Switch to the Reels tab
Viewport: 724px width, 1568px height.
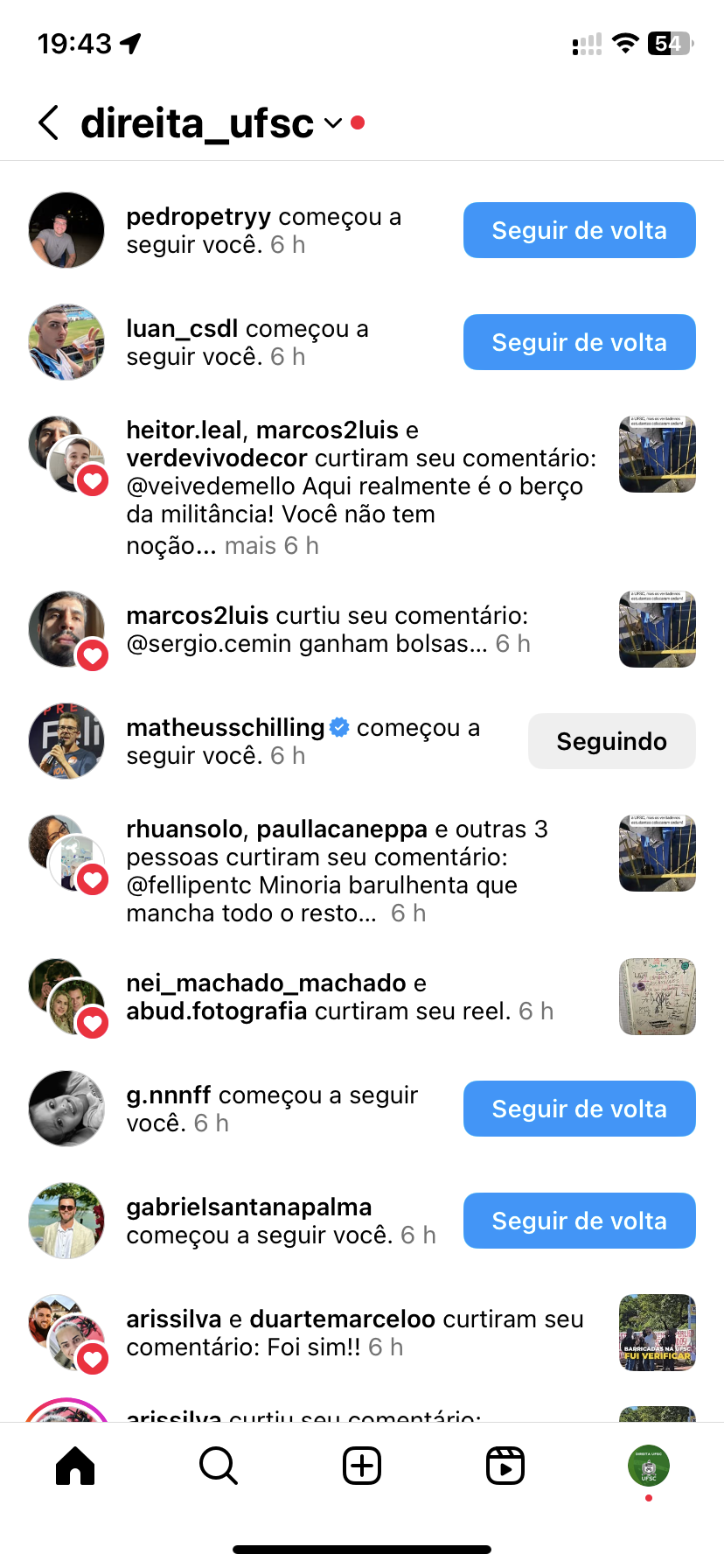pos(505,1466)
